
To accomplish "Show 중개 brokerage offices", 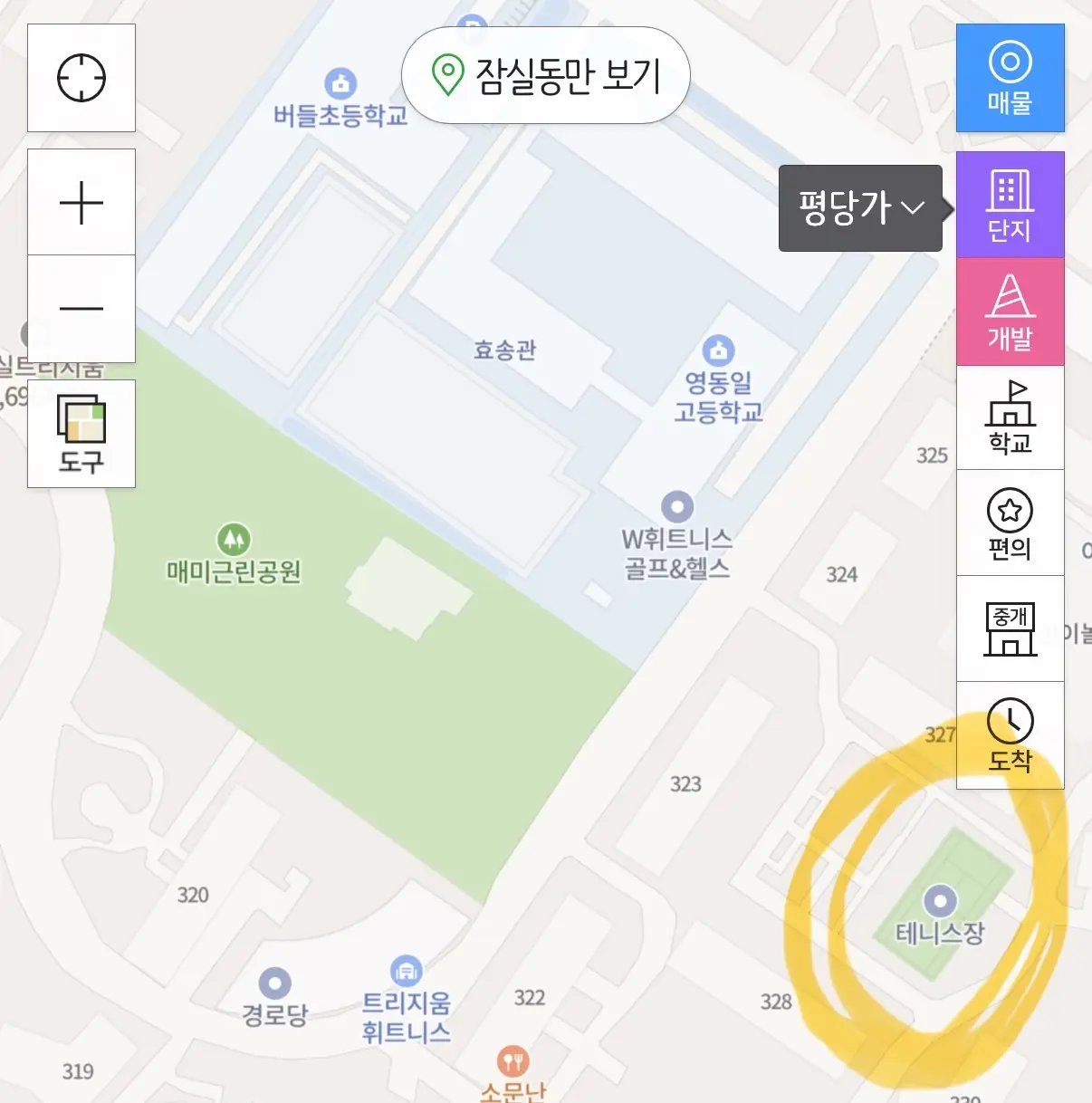I will (1010, 628).
